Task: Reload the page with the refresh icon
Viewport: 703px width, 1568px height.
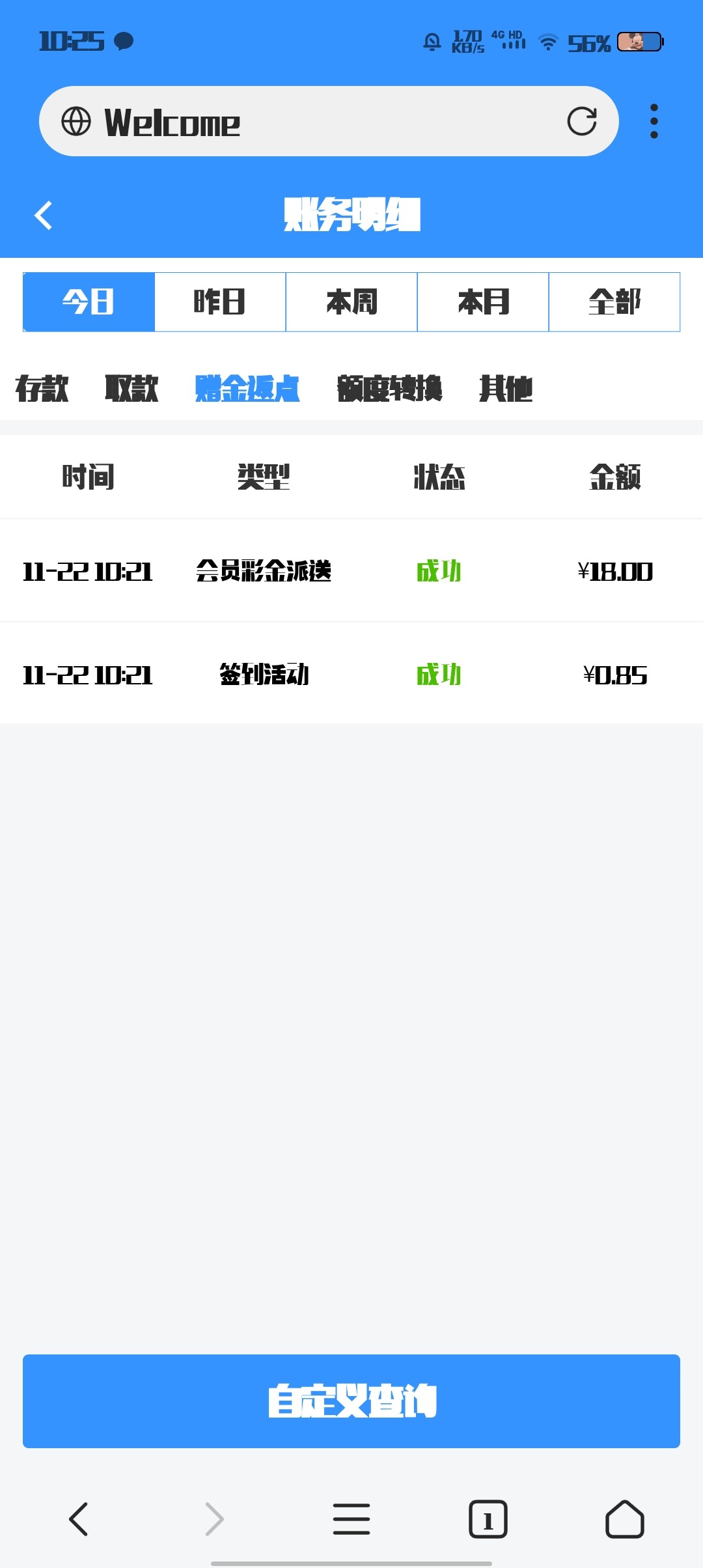Action: [581, 121]
